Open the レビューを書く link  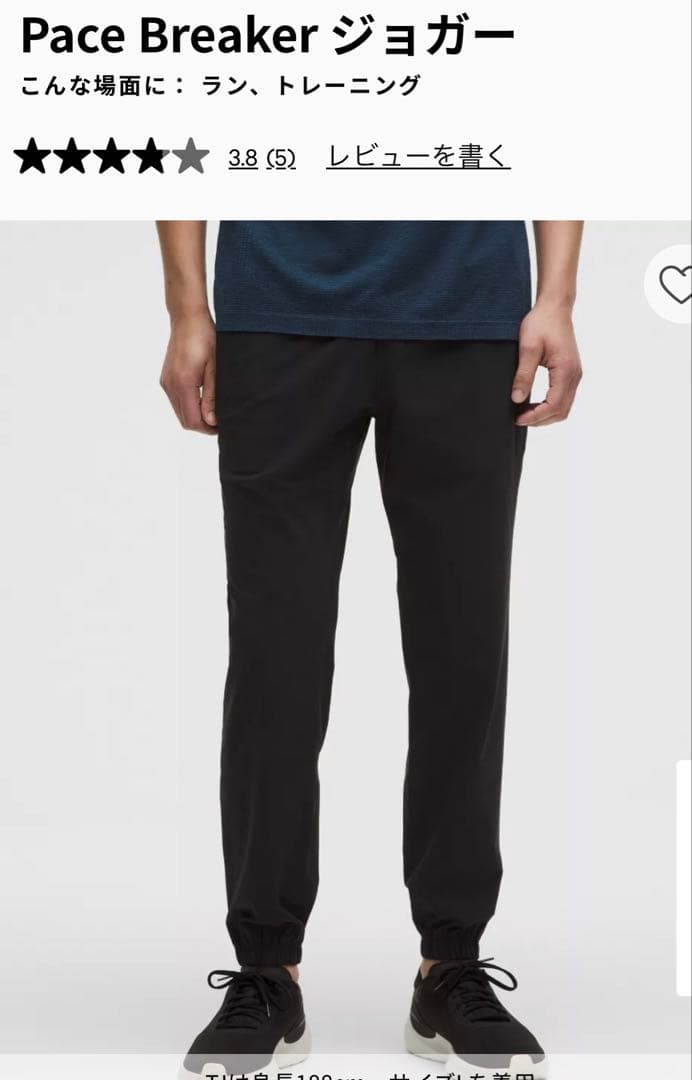[x=418, y=157]
